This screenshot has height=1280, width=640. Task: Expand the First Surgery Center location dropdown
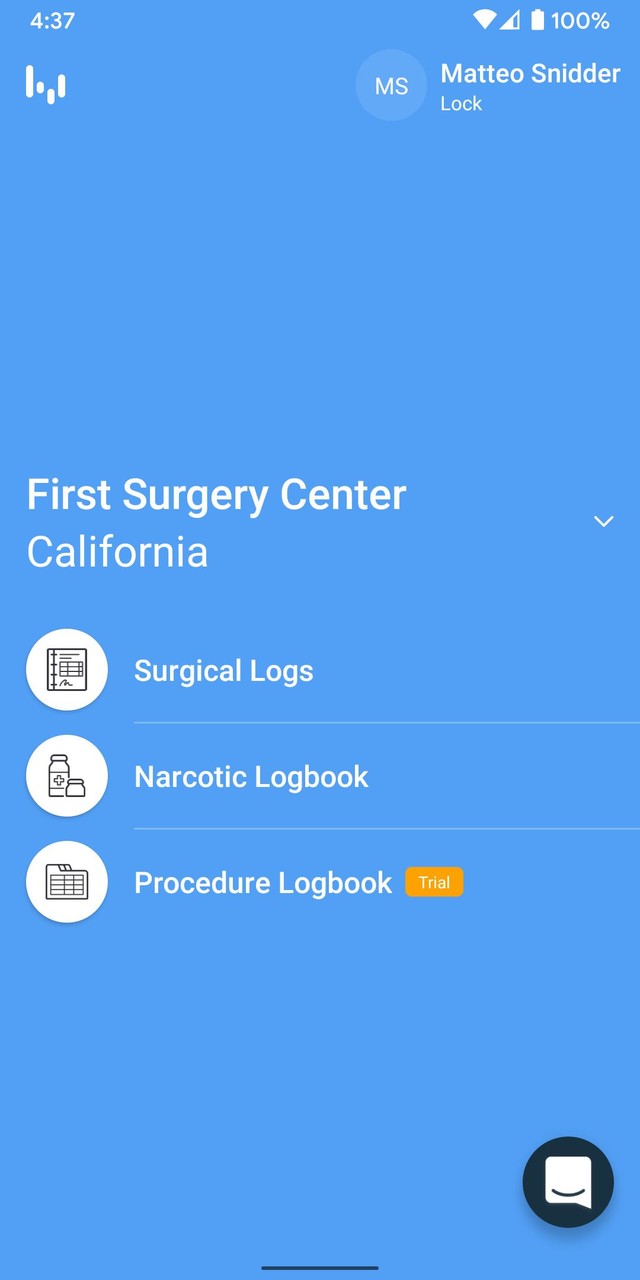(603, 521)
